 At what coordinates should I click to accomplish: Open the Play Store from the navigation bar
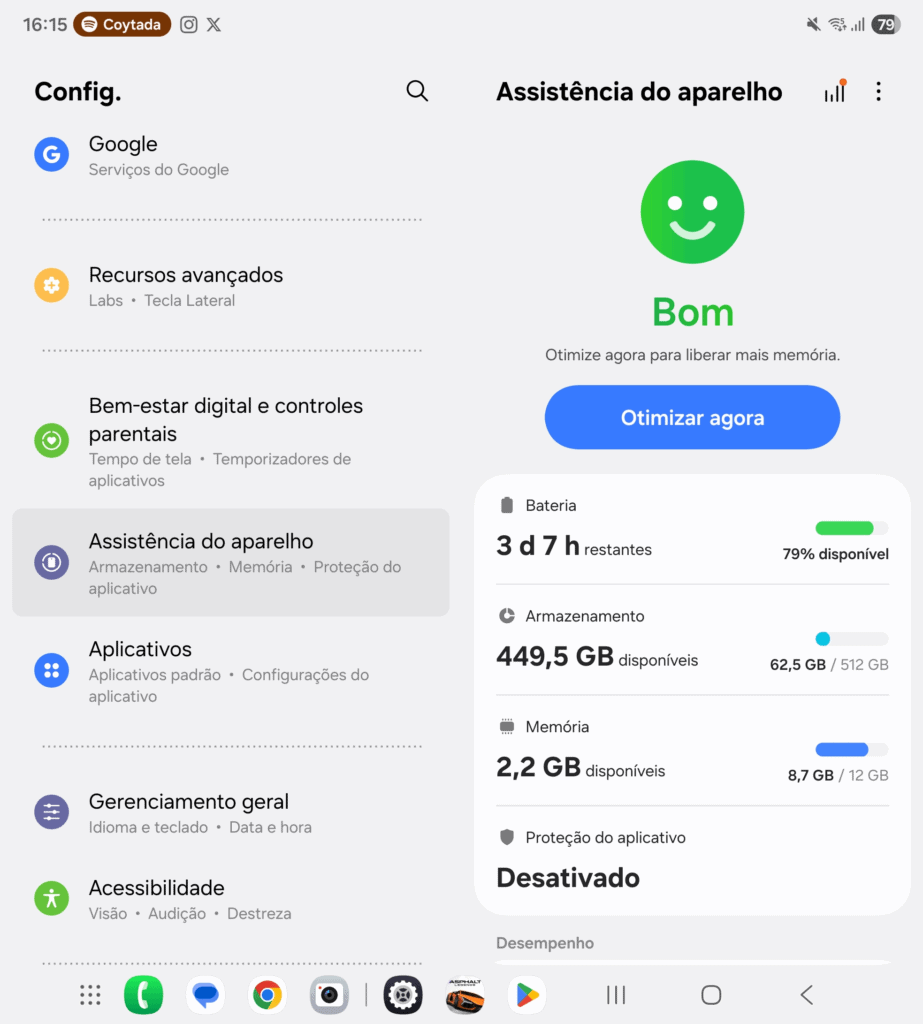pos(525,995)
